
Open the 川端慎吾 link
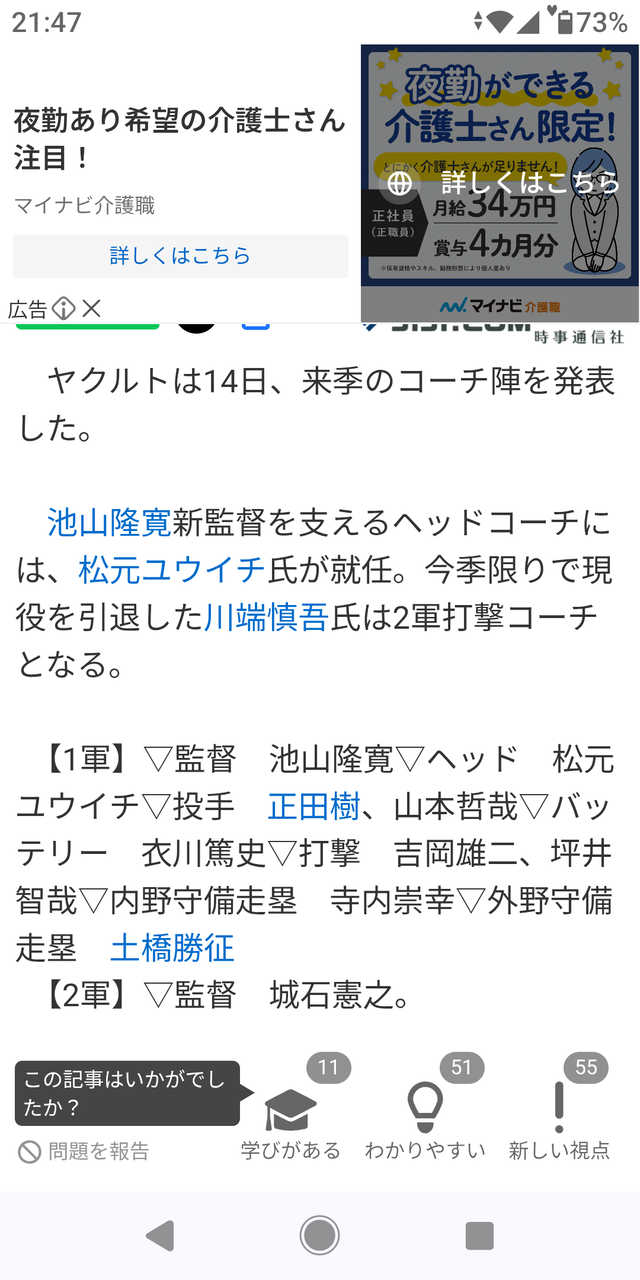click(266, 618)
